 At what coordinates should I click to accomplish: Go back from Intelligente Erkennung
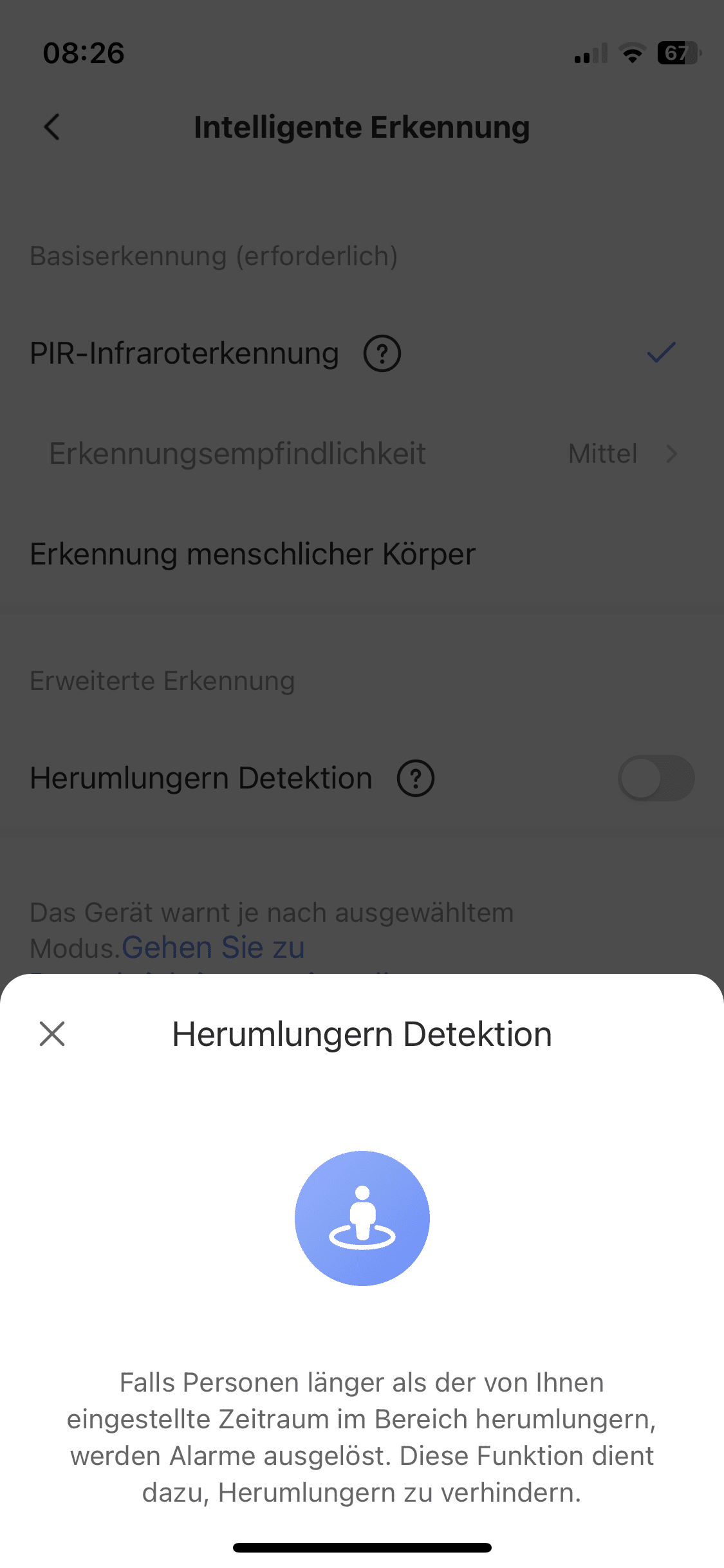[52, 127]
